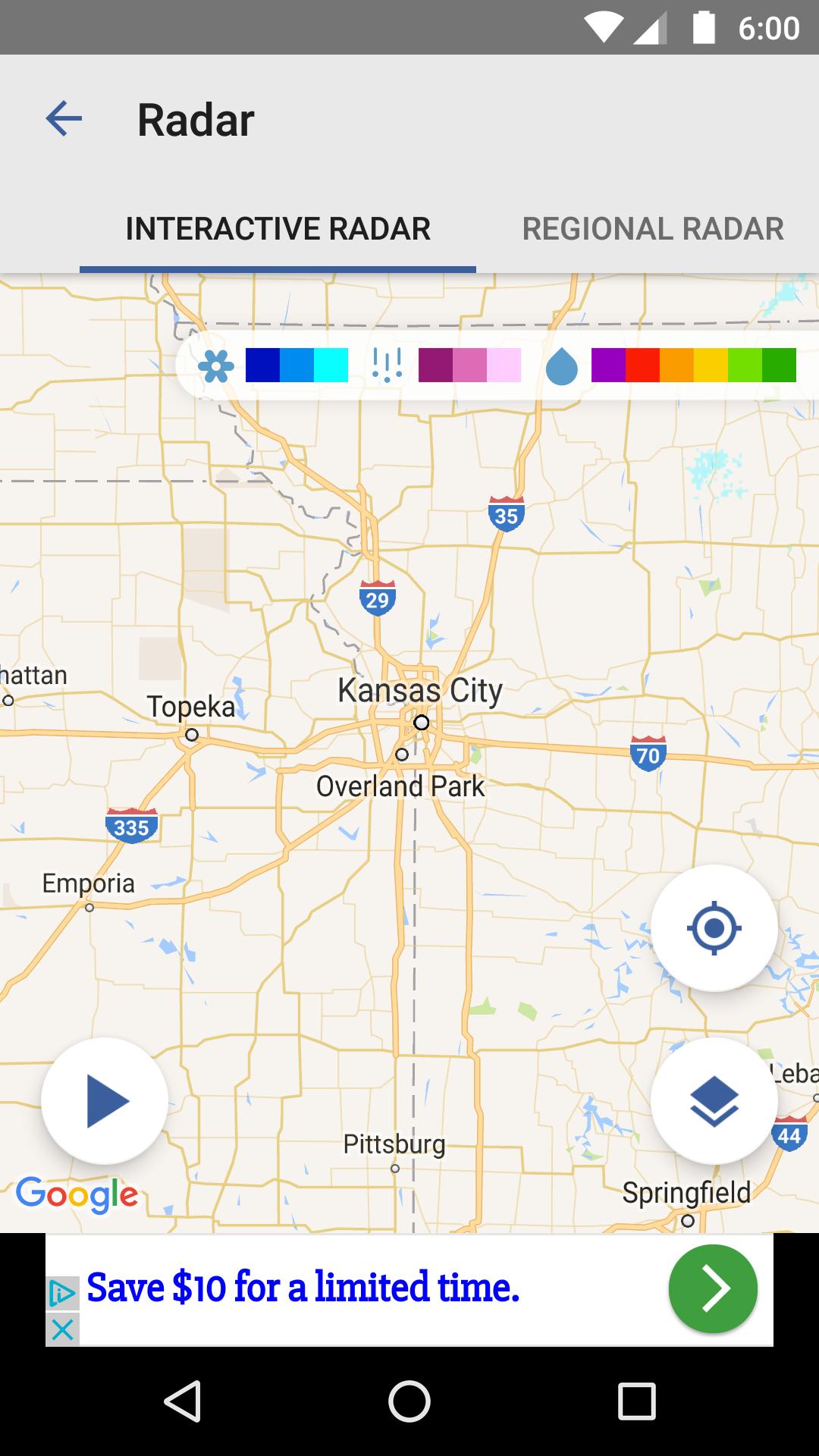This screenshot has width=819, height=1456.
Task: Play the radar animation
Action: pyautogui.click(x=105, y=1100)
